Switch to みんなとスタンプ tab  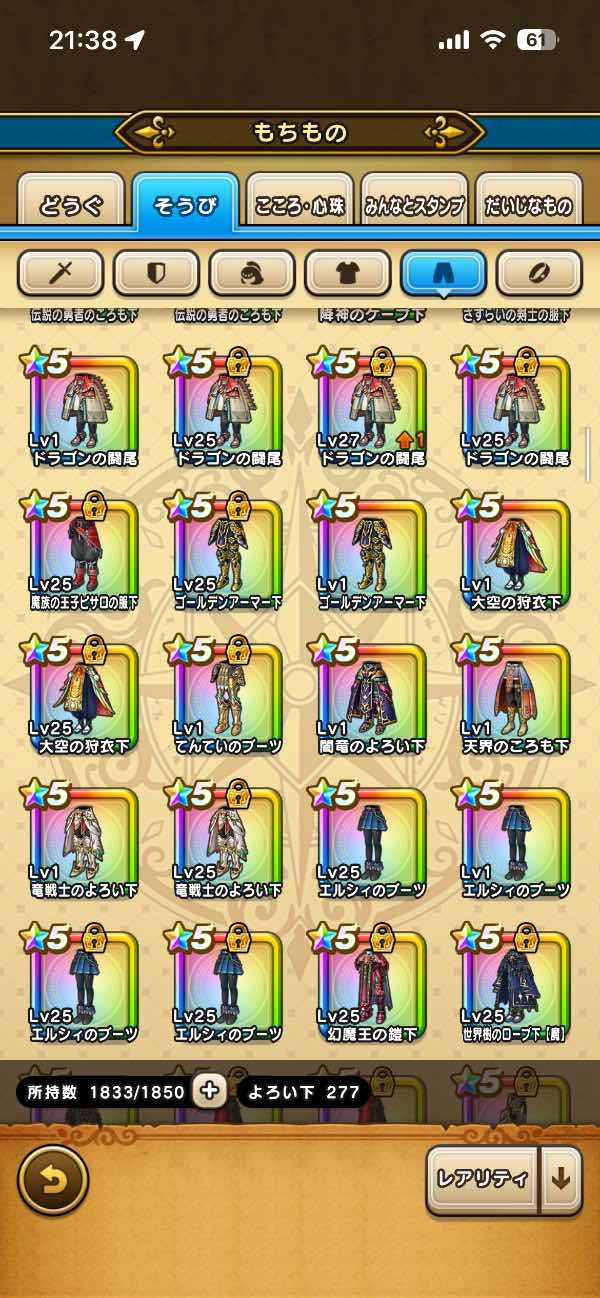414,205
